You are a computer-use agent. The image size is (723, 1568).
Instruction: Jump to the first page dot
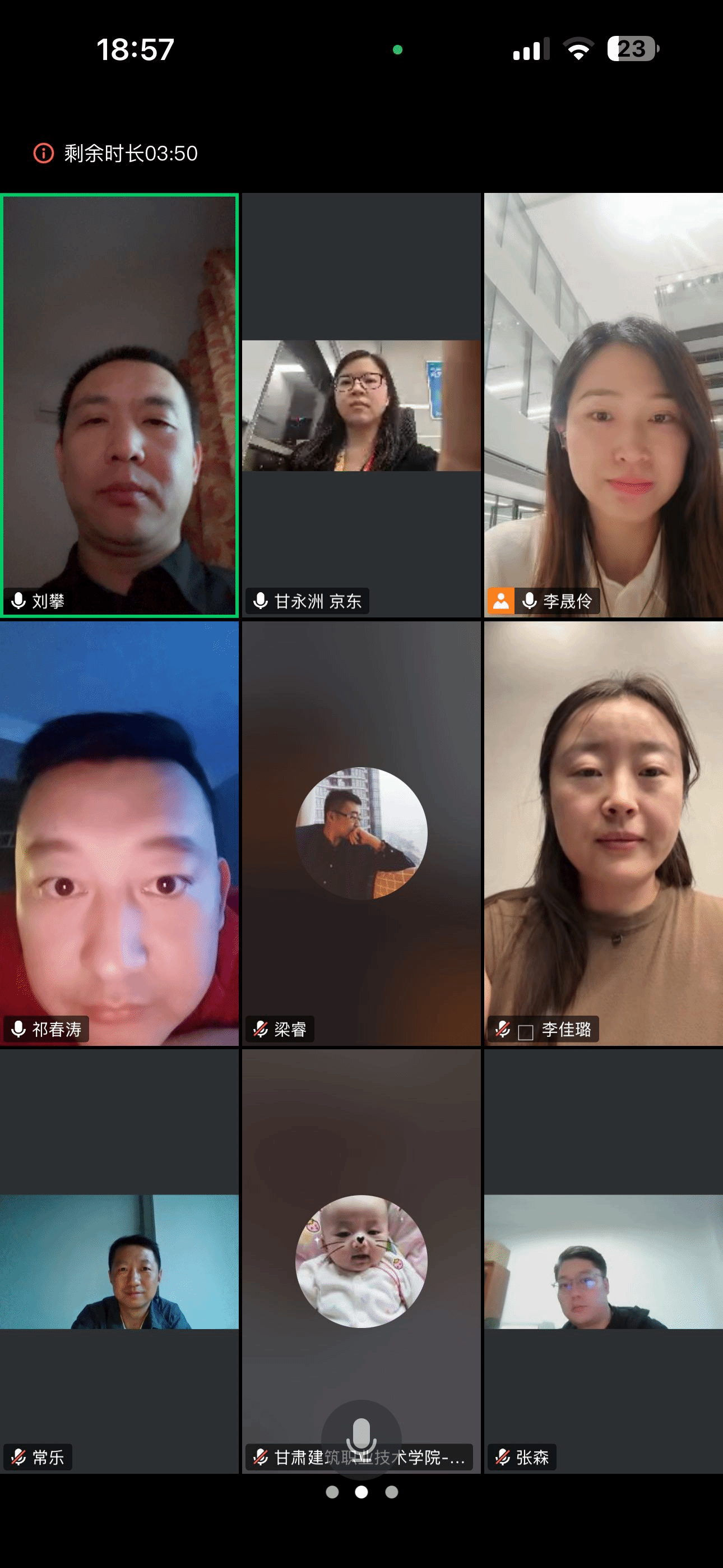click(332, 1492)
